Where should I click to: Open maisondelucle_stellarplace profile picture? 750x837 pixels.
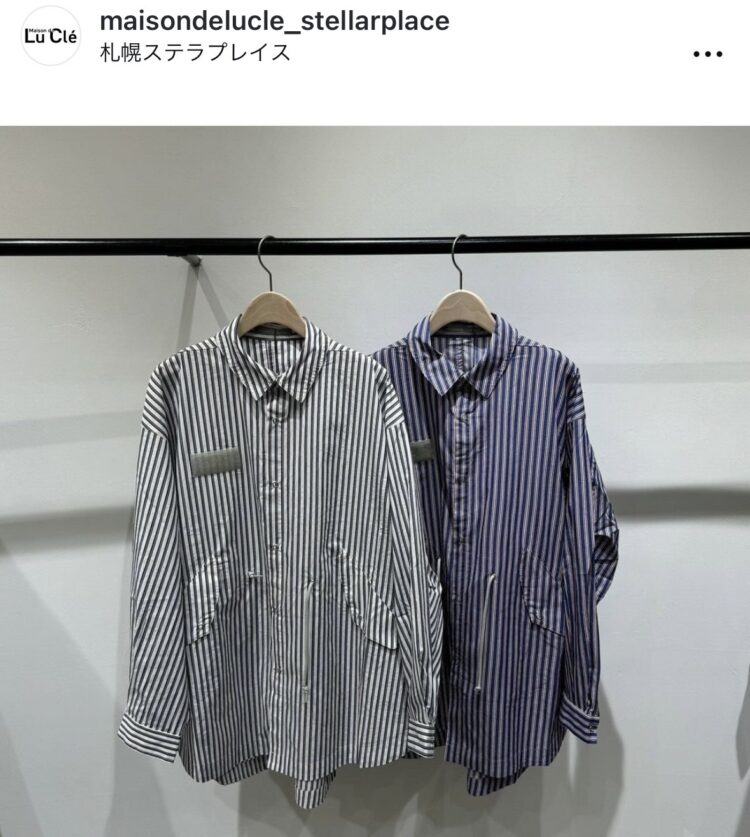[50, 36]
